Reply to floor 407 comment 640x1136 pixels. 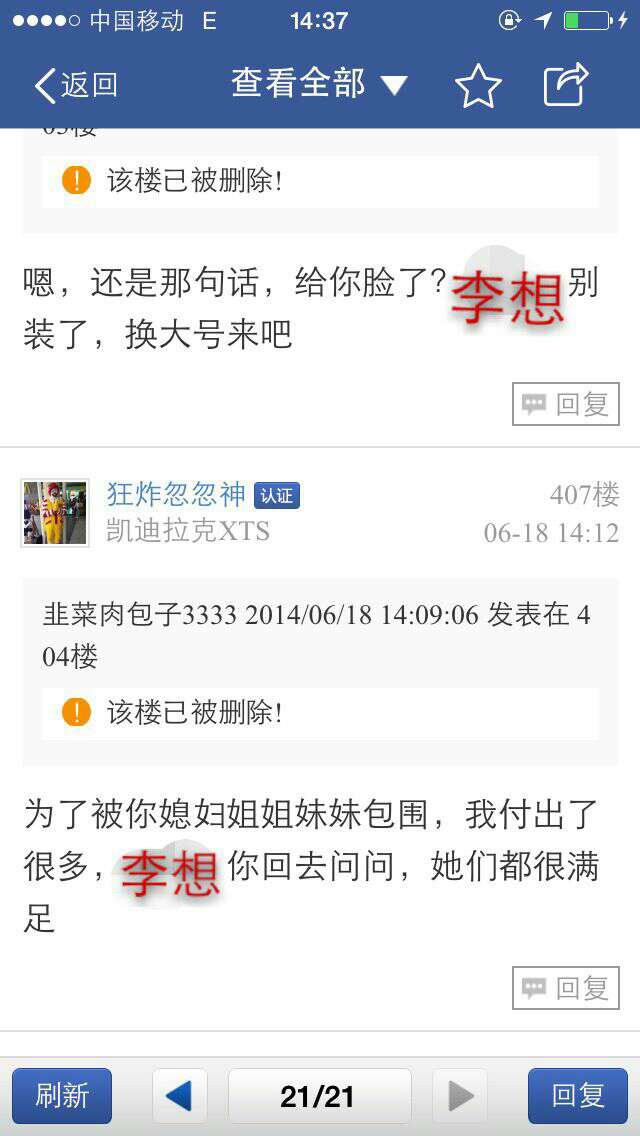[x=566, y=988]
